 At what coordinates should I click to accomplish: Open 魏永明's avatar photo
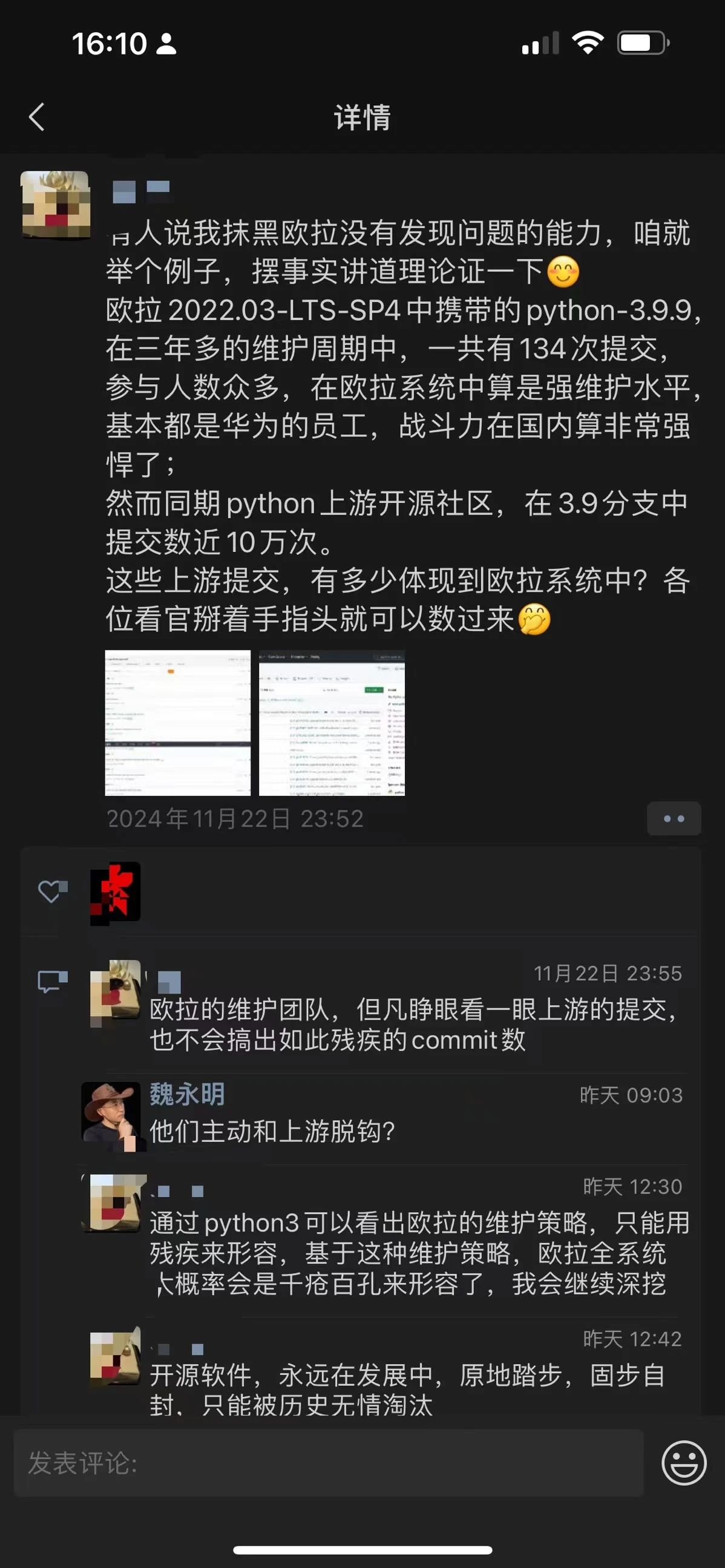click(112, 1115)
